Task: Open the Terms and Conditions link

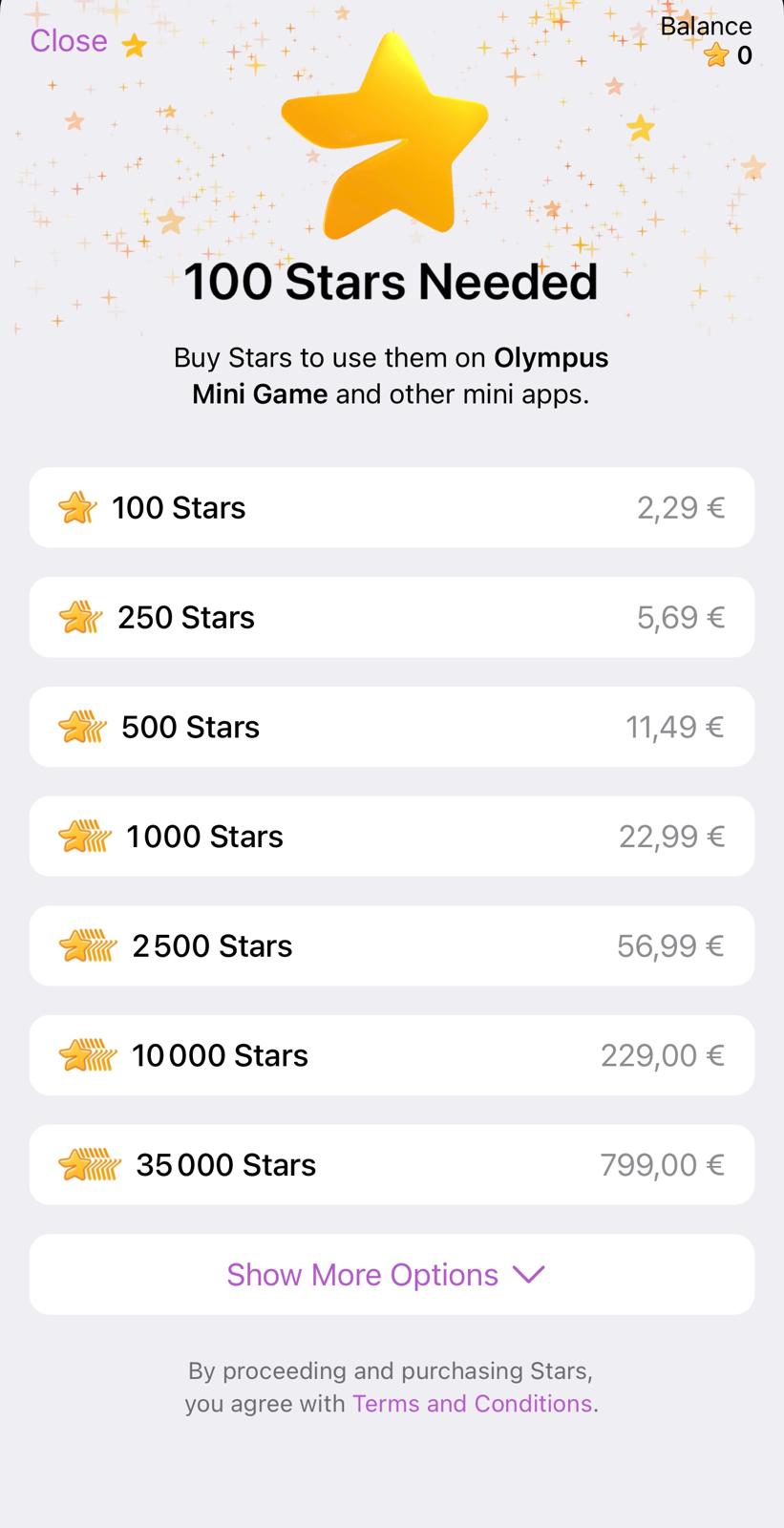Action: [x=473, y=1404]
